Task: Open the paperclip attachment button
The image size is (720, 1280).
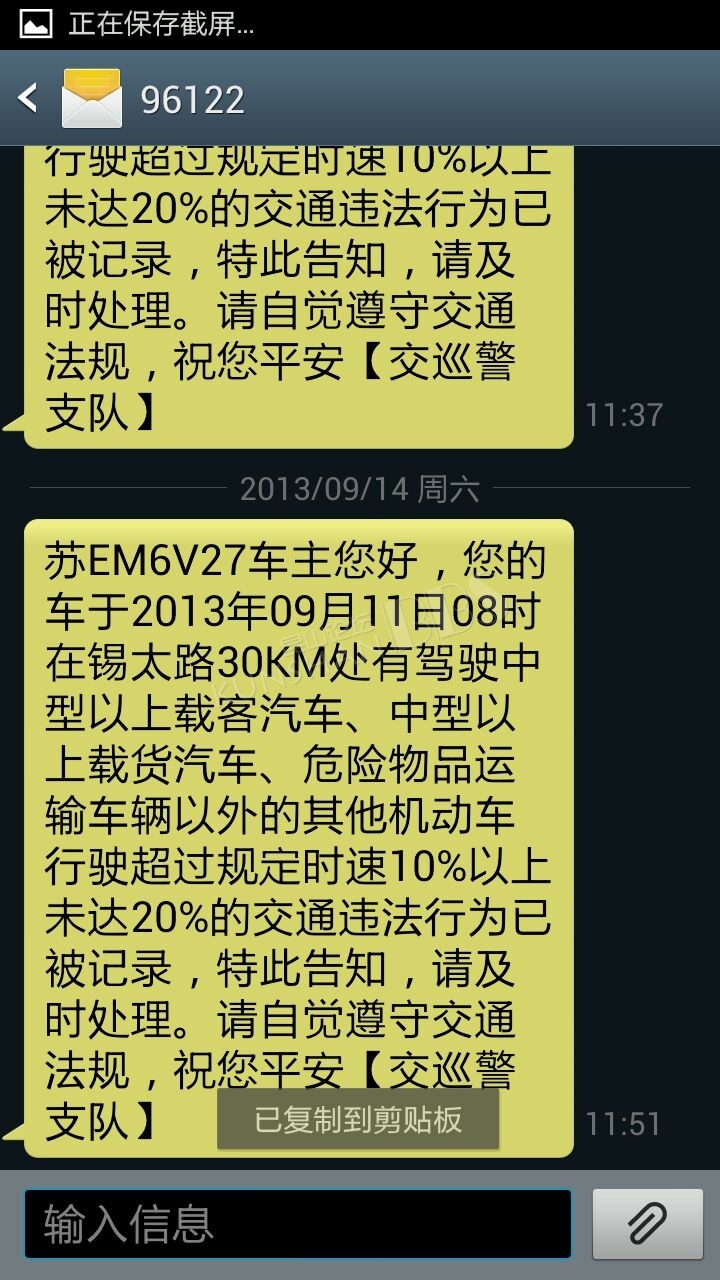Action: point(647,1224)
